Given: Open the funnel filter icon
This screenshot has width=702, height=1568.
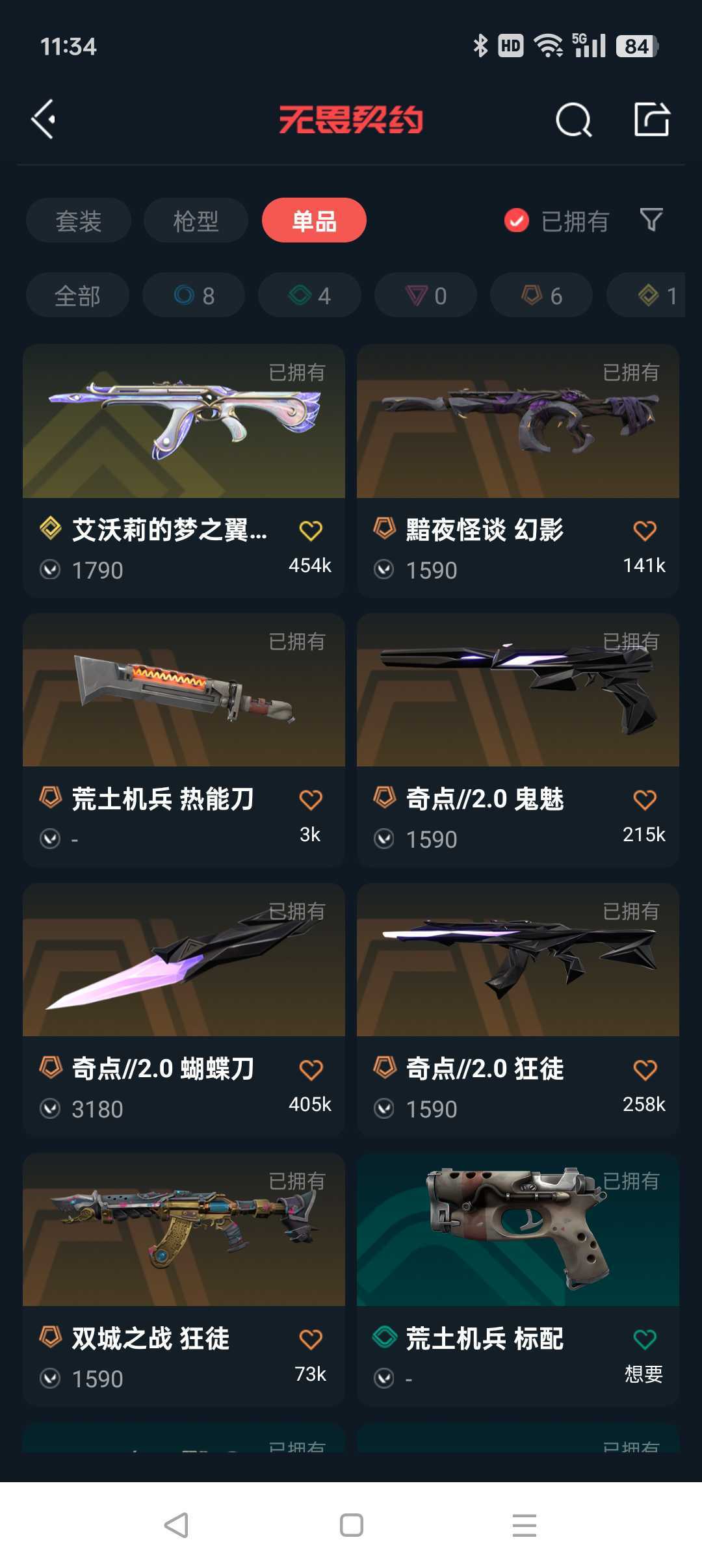Looking at the screenshot, I should (x=651, y=220).
